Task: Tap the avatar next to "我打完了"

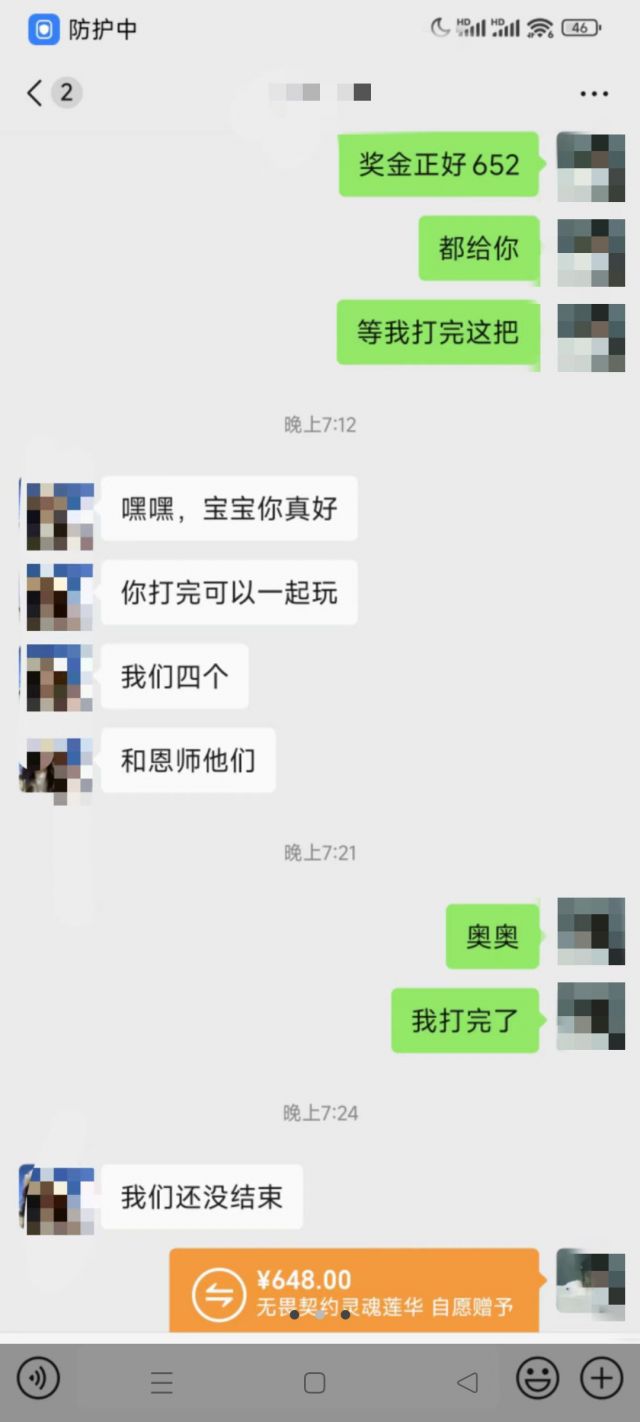Action: pyautogui.click(x=590, y=1016)
